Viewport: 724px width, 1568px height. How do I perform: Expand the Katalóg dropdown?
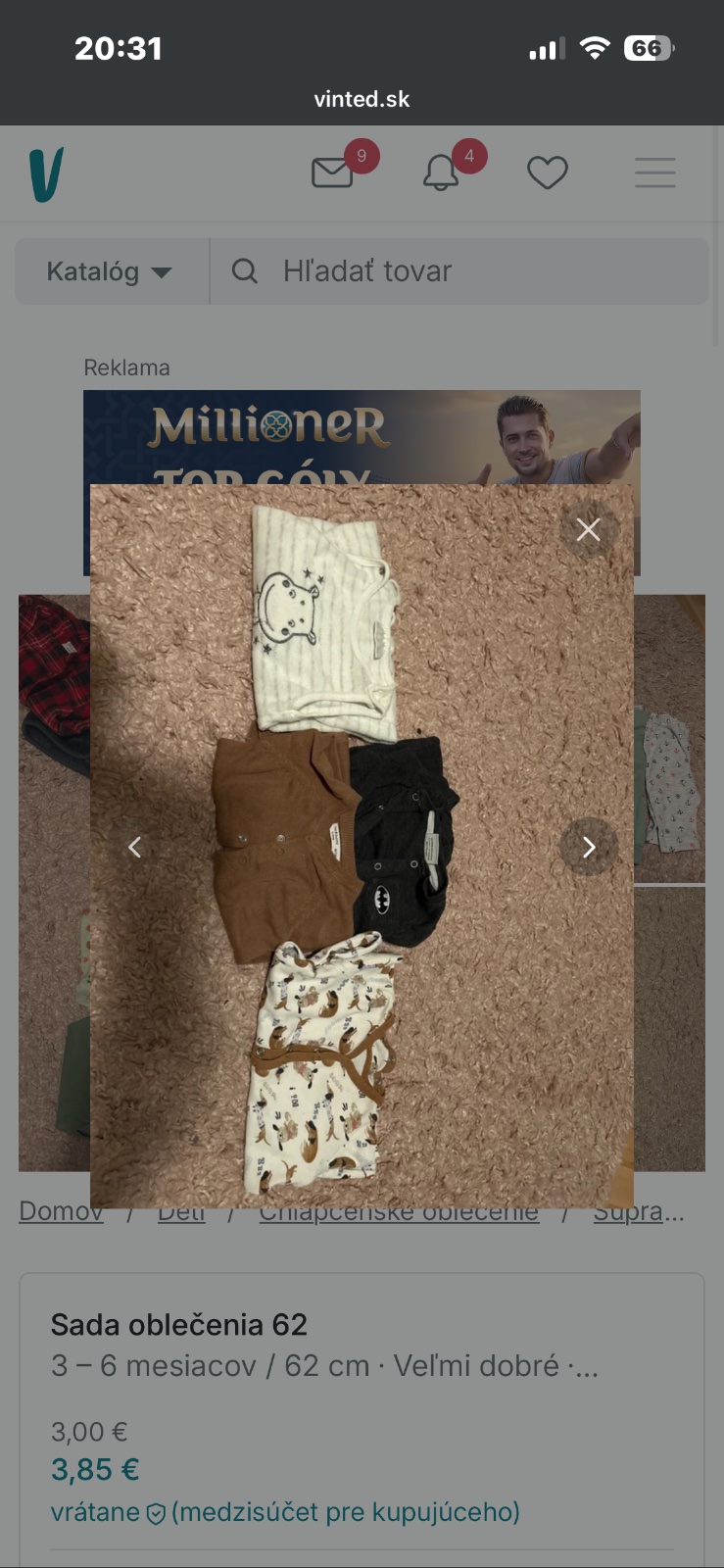(x=110, y=271)
